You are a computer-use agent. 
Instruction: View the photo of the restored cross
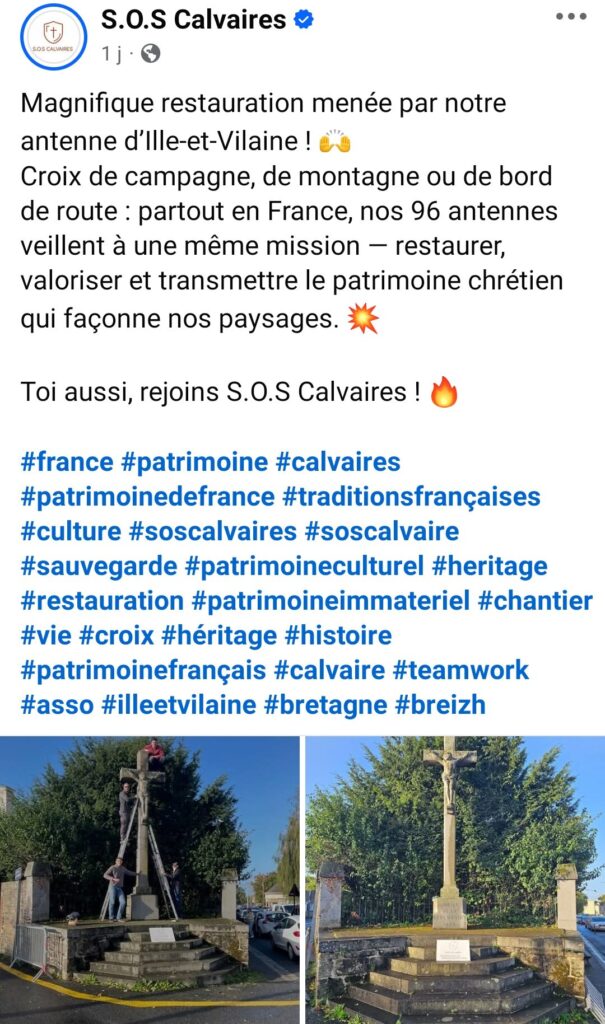coord(455,880)
